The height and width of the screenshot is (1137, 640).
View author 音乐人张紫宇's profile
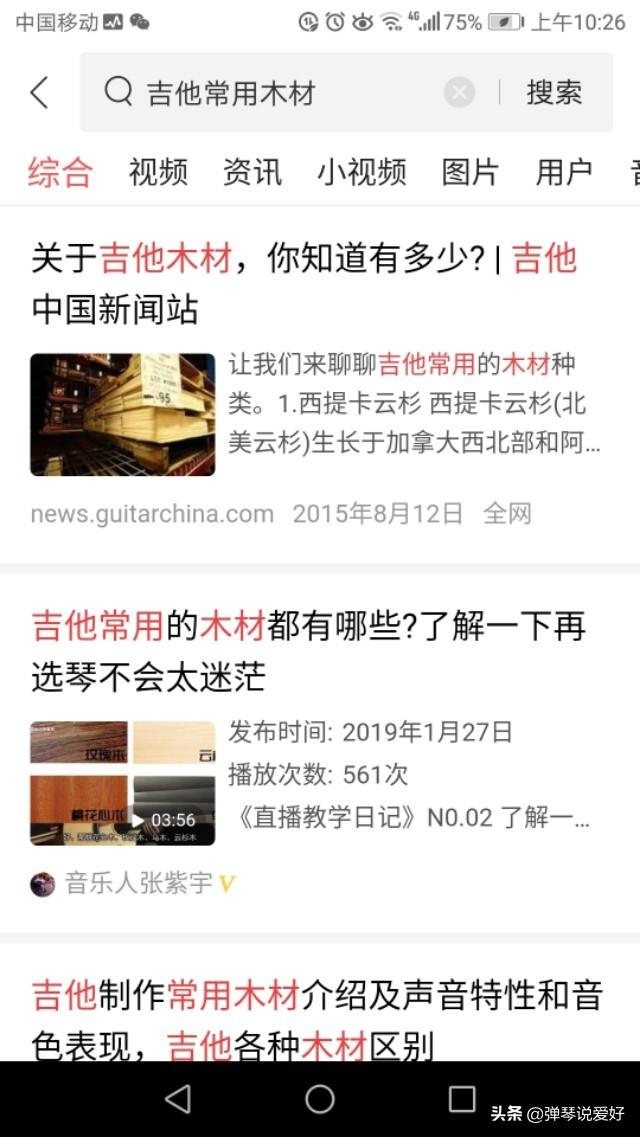point(138,883)
